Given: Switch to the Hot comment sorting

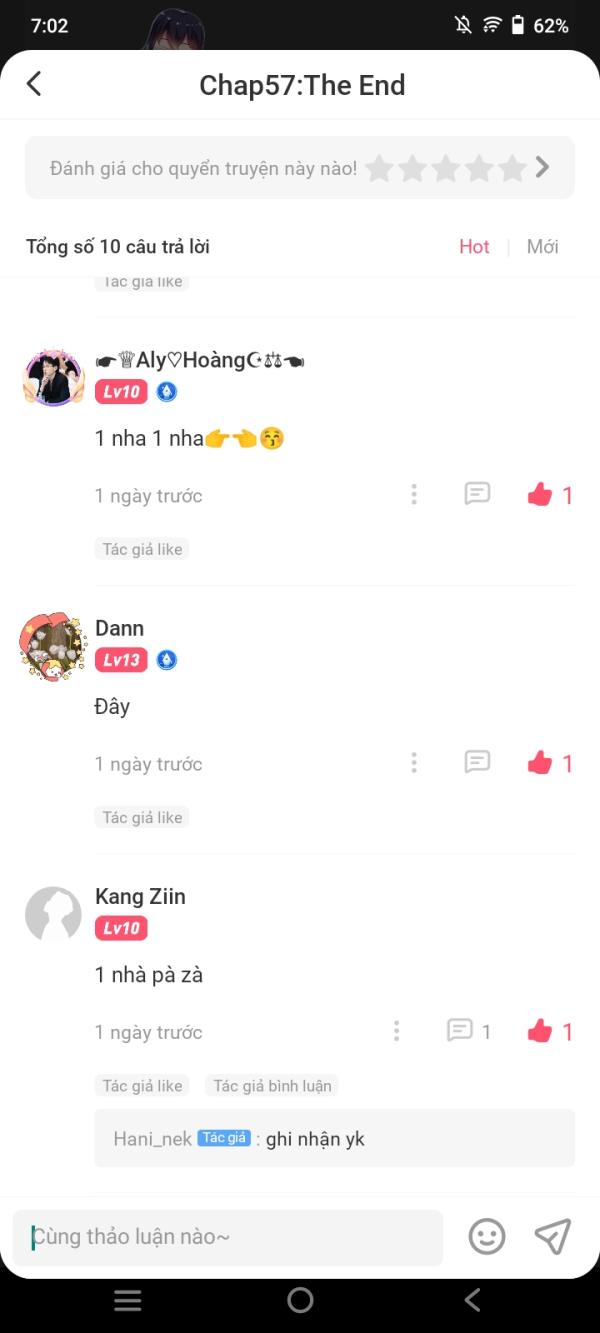Looking at the screenshot, I should click(x=474, y=246).
